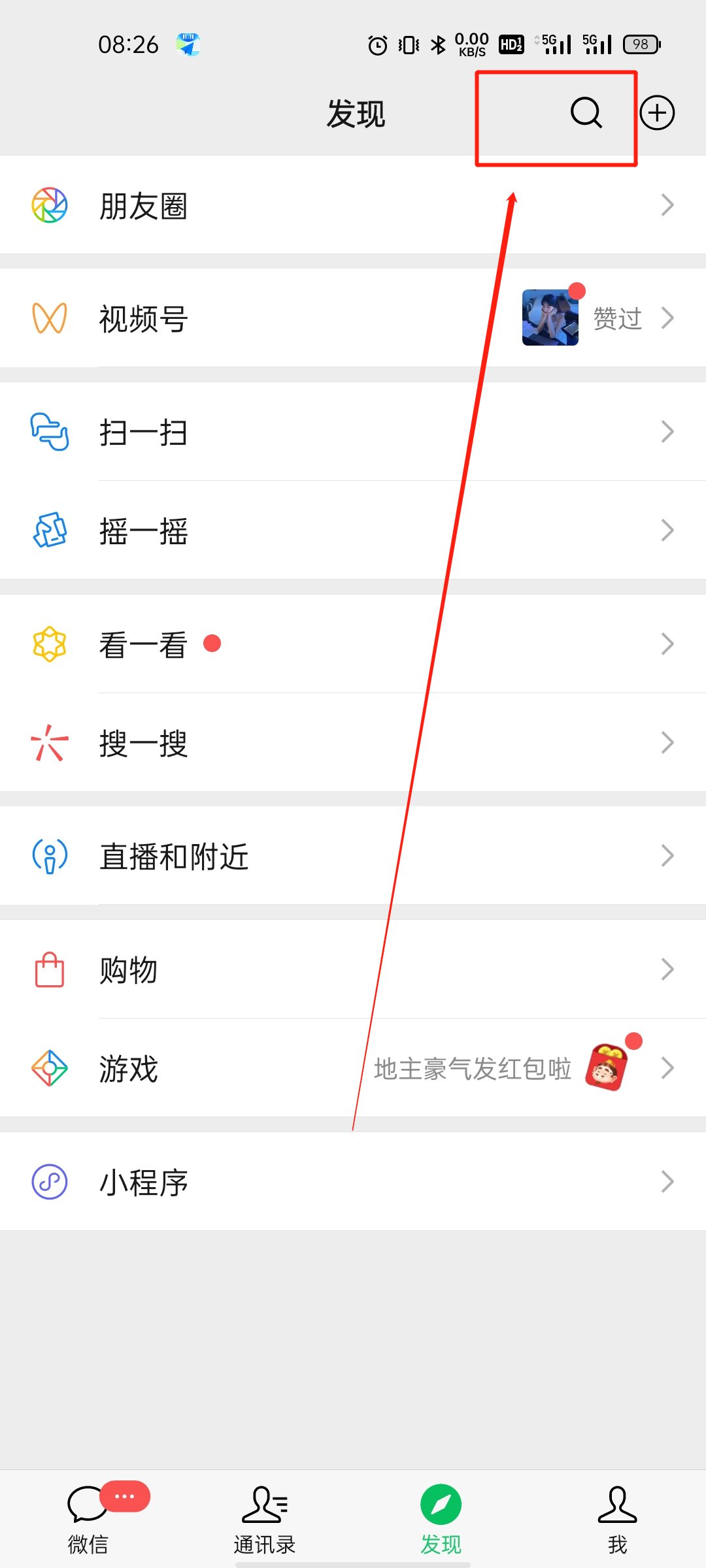Open 购物 Shopping
706x1568 pixels.
[x=353, y=970]
